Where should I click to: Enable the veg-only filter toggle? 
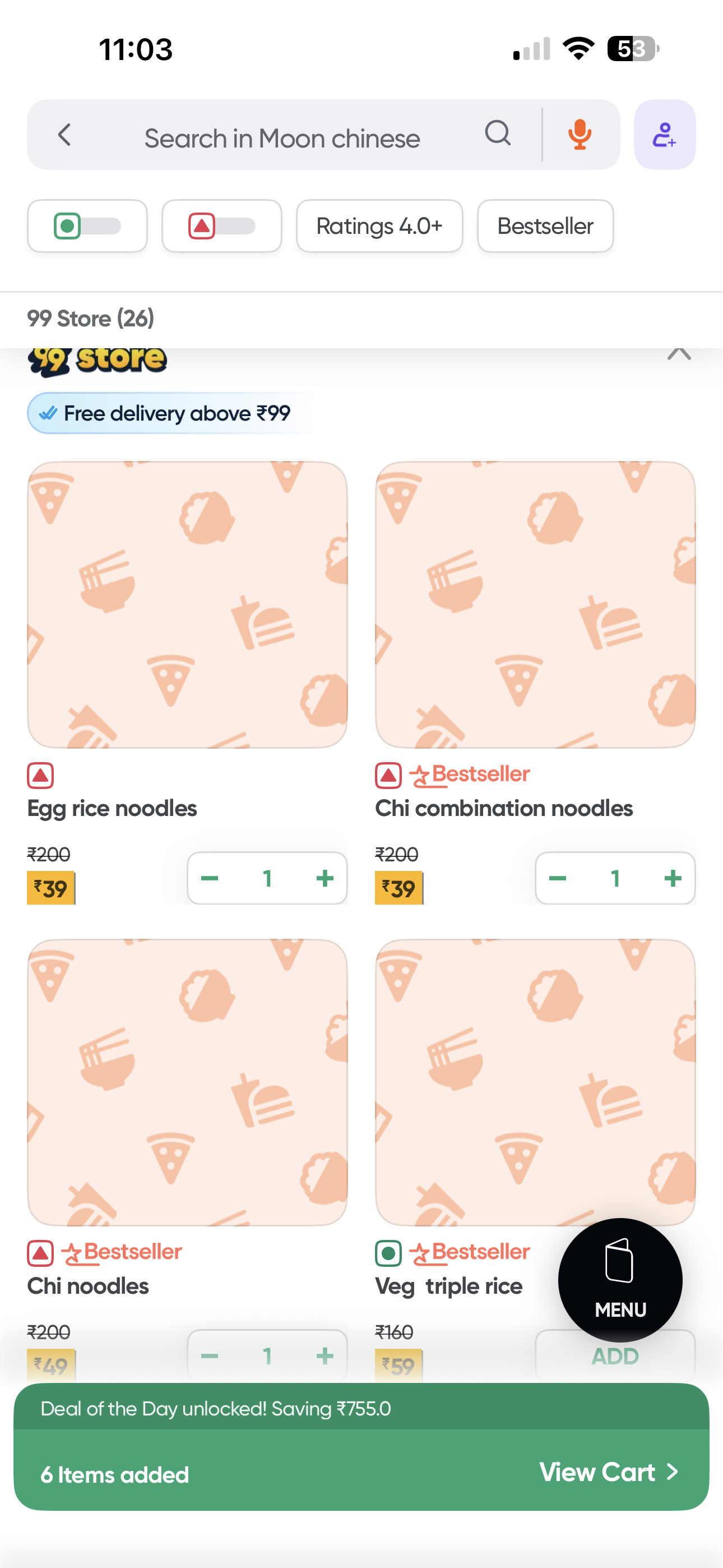point(87,227)
